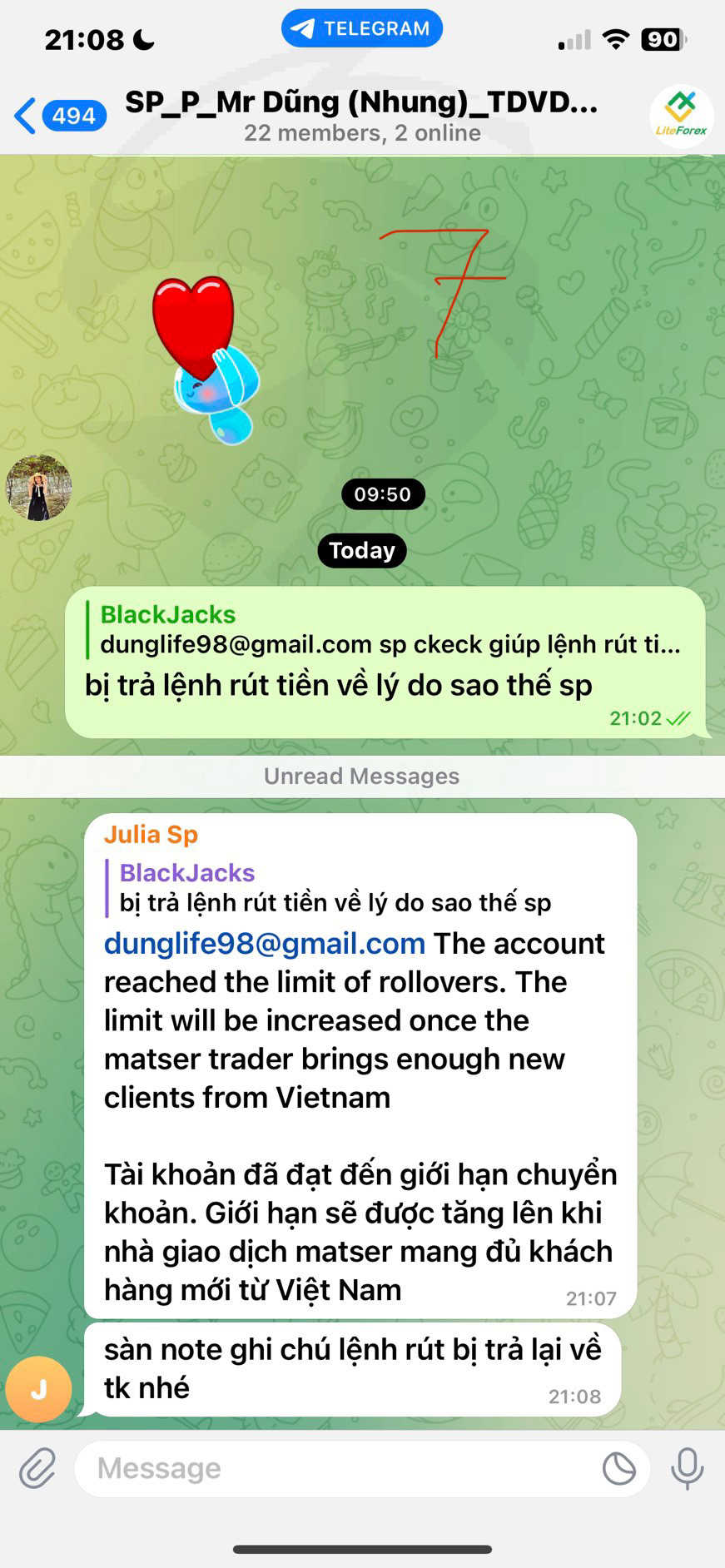Tap the heart sticker message

point(206,359)
